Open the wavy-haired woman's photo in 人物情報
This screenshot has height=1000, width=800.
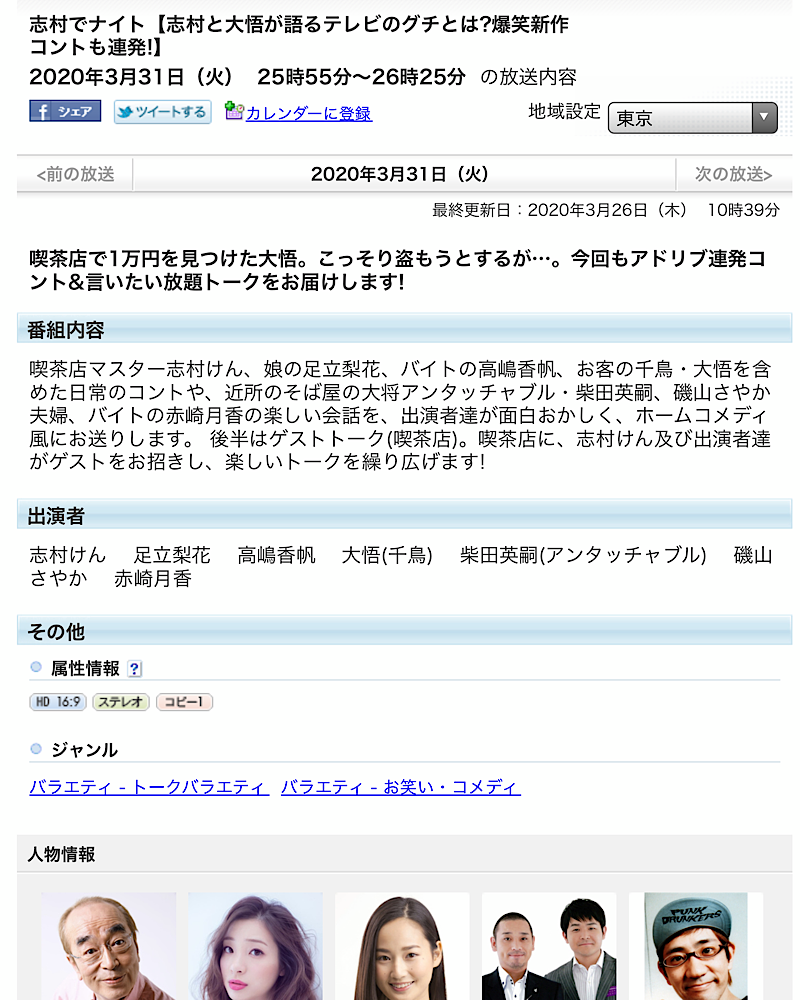(x=255, y=946)
